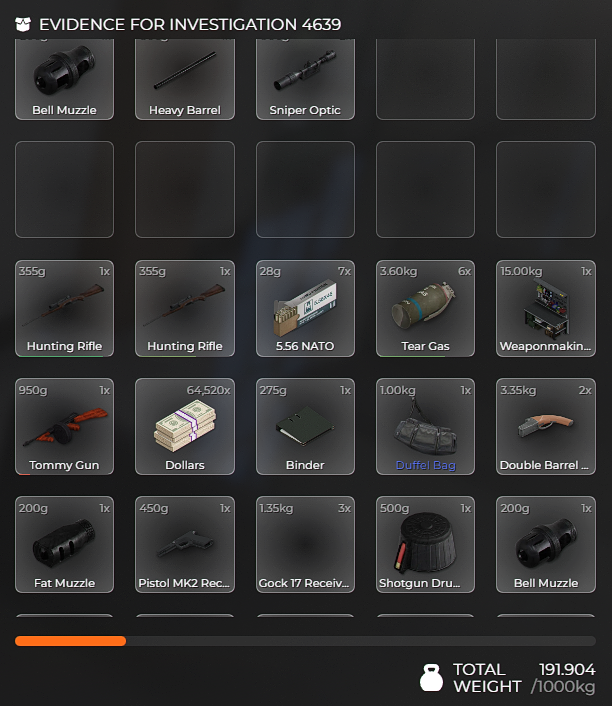Select the Double Barrel shotgun item
Viewport: 612px width, 706px height.
545,426
